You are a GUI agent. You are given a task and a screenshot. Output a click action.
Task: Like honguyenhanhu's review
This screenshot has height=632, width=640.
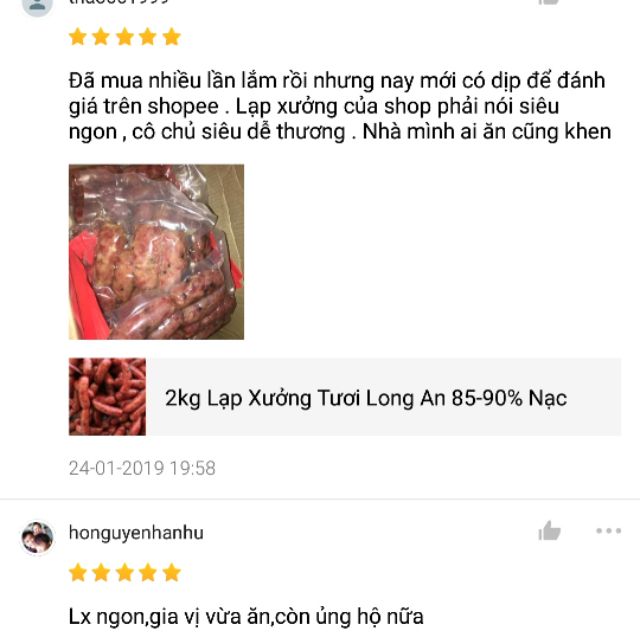(550, 531)
